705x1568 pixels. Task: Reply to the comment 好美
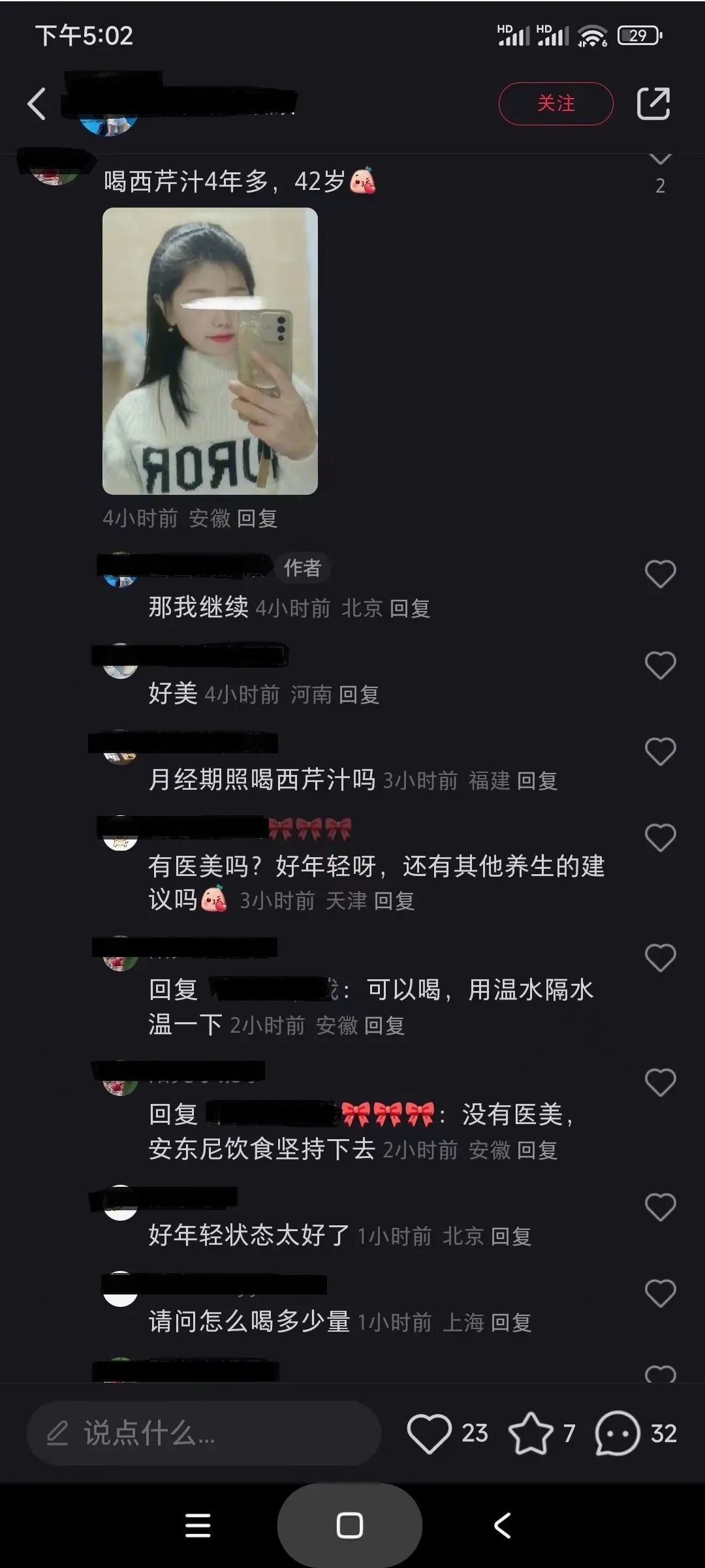click(x=359, y=695)
